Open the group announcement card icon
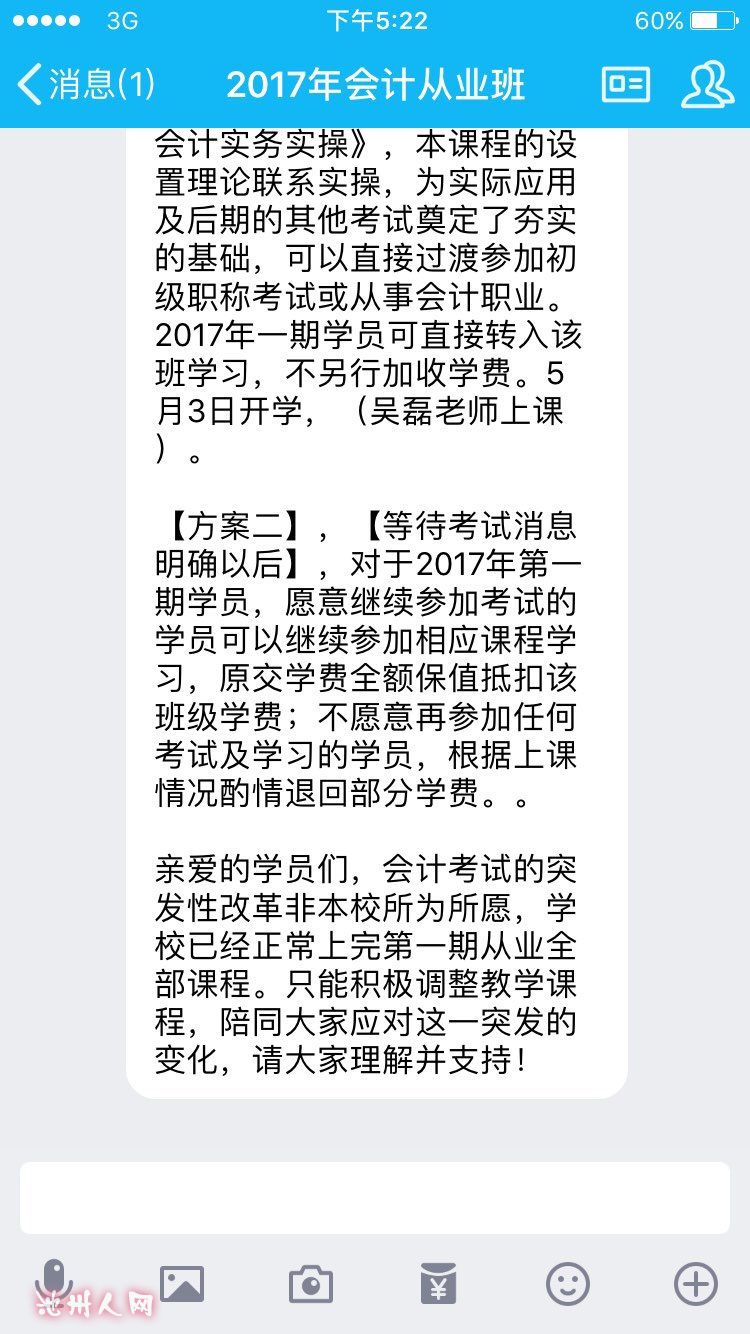Viewport: 750px width, 1334px height. point(626,85)
